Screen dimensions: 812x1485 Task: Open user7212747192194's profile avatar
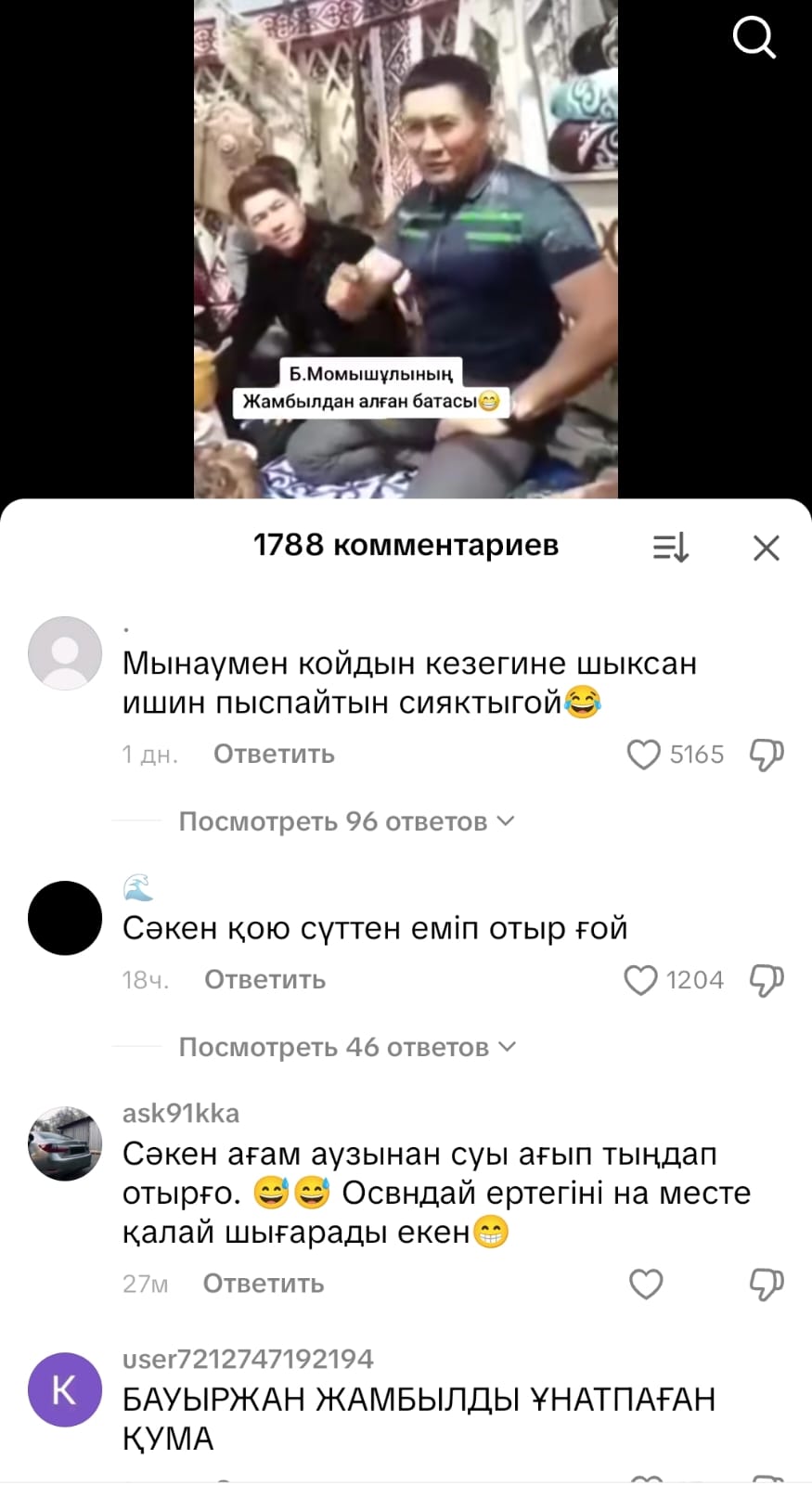(65, 1389)
